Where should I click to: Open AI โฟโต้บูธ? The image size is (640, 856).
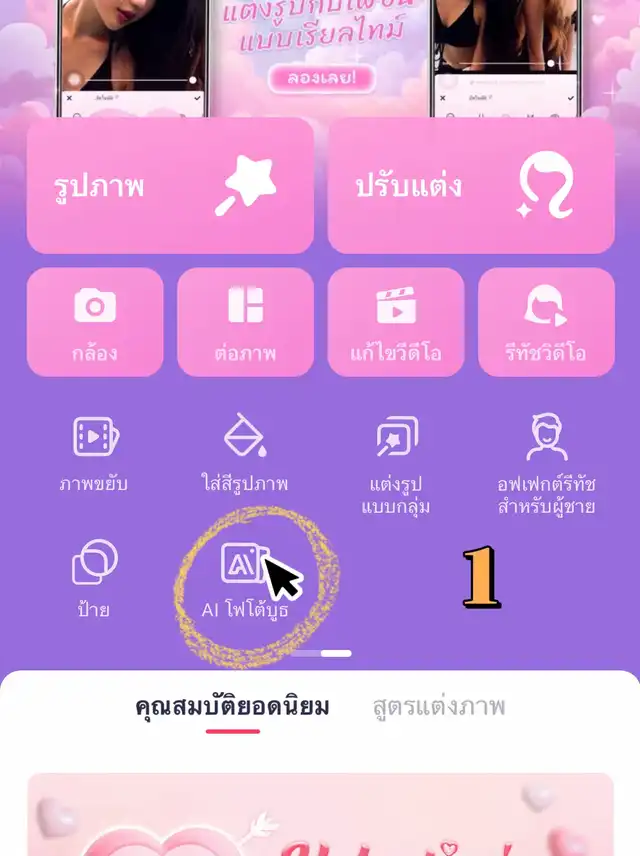click(x=245, y=577)
